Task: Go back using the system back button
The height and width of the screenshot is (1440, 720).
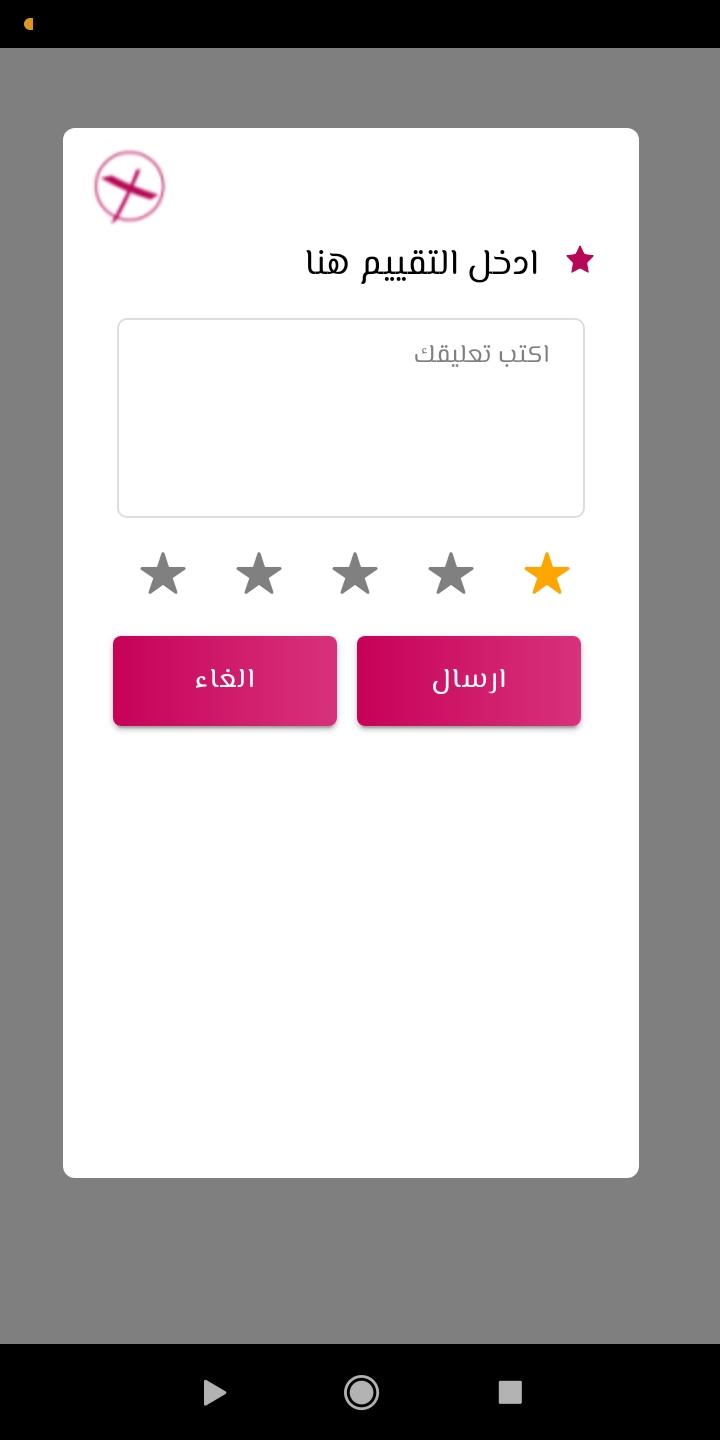Action: 214,1392
